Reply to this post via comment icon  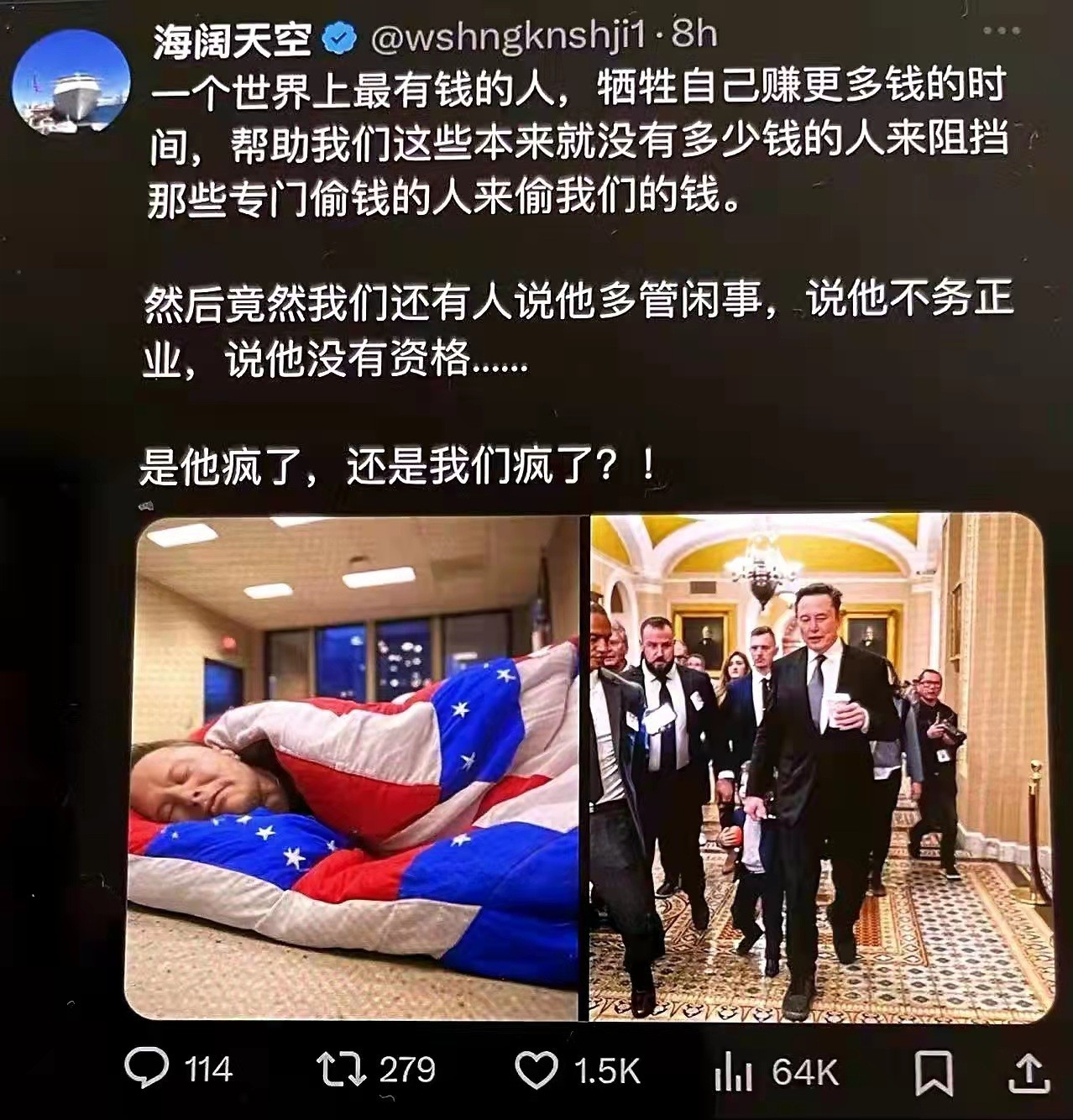tap(146, 1070)
